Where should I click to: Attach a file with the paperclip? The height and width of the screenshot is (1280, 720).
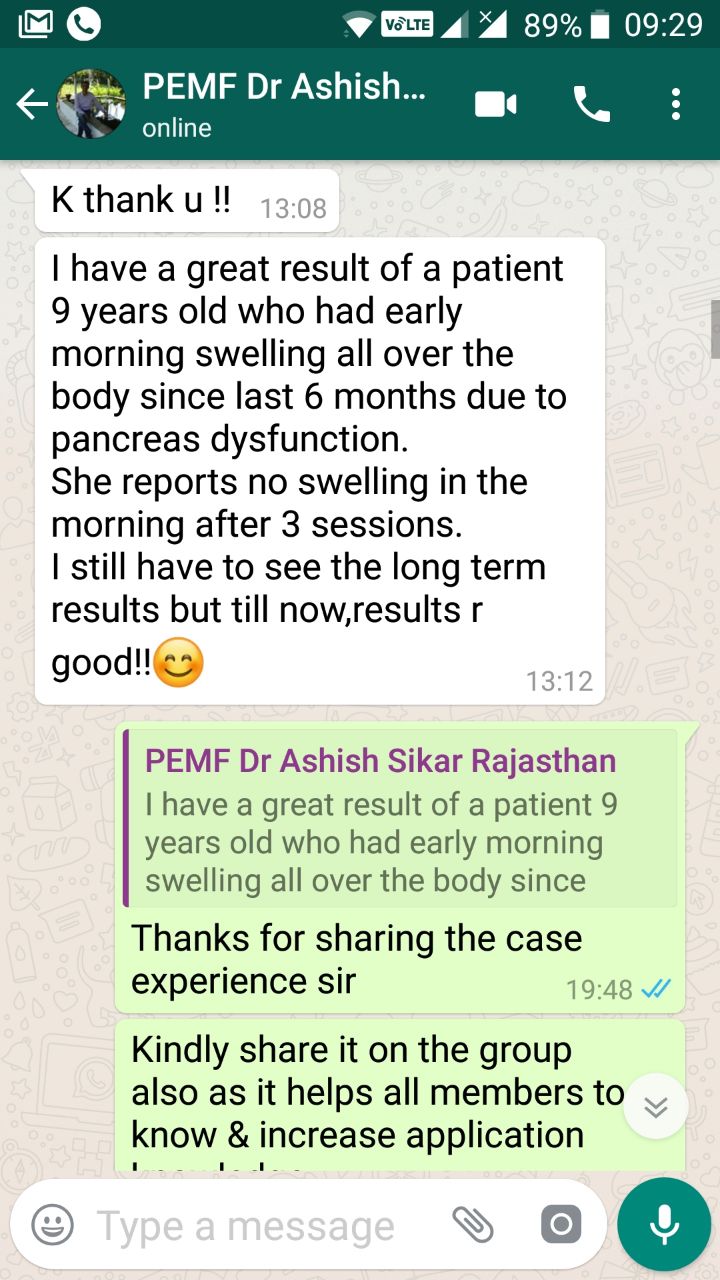point(473,1224)
